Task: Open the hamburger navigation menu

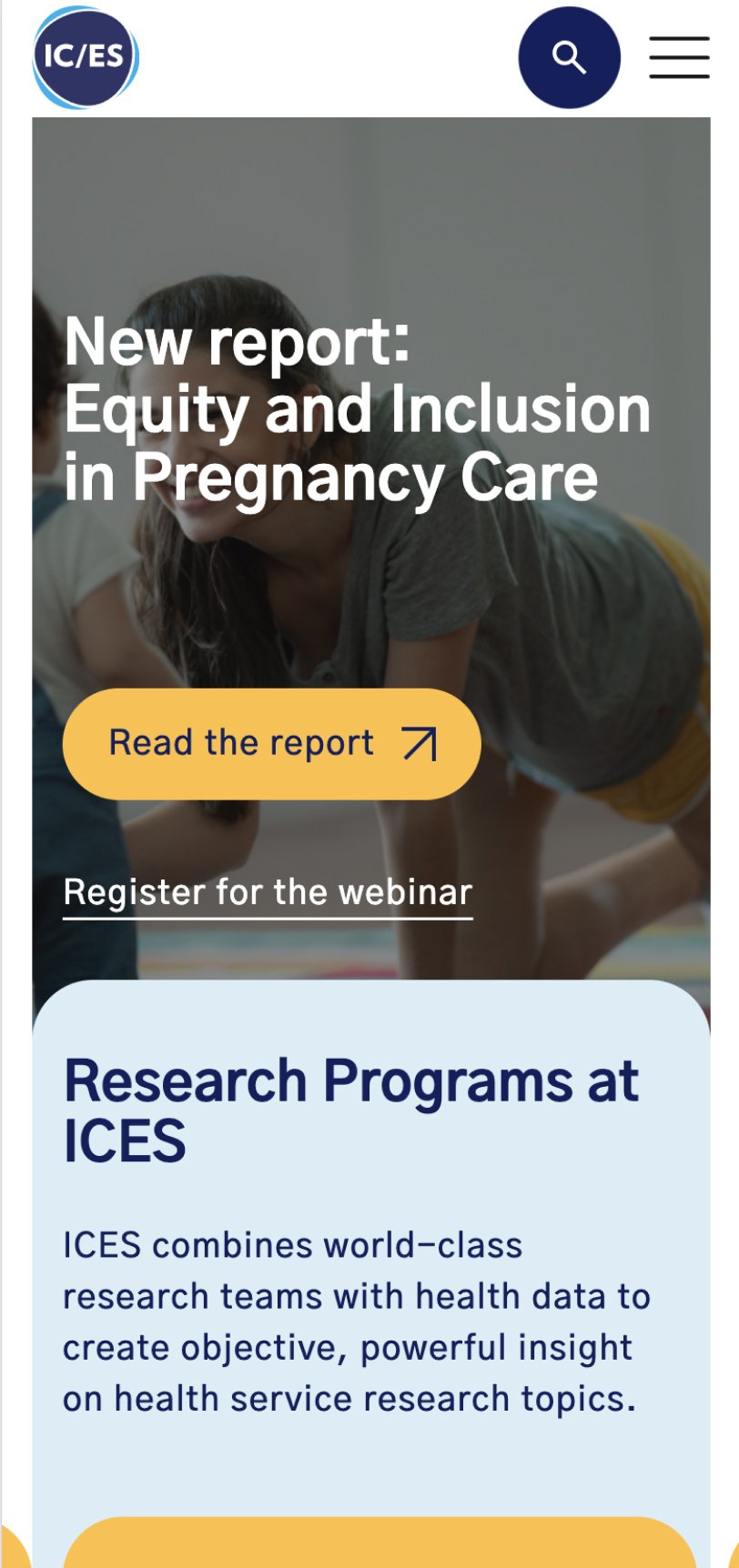Action: 679,57
